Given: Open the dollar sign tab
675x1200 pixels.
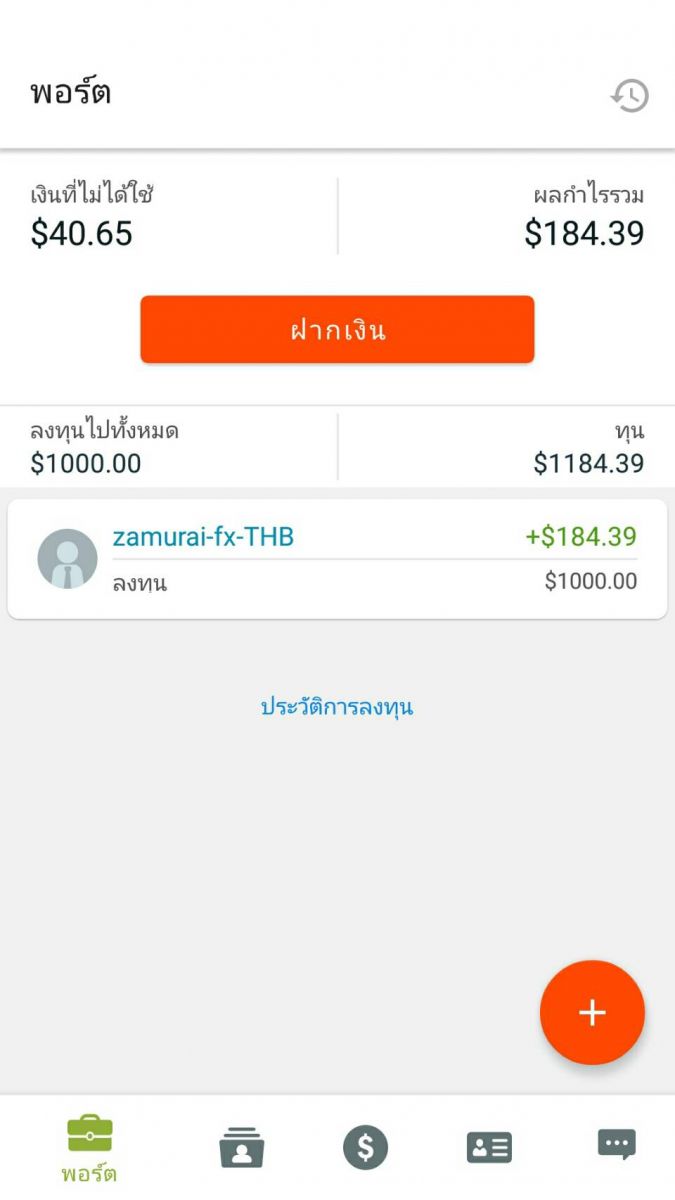Looking at the screenshot, I should (x=365, y=1147).
